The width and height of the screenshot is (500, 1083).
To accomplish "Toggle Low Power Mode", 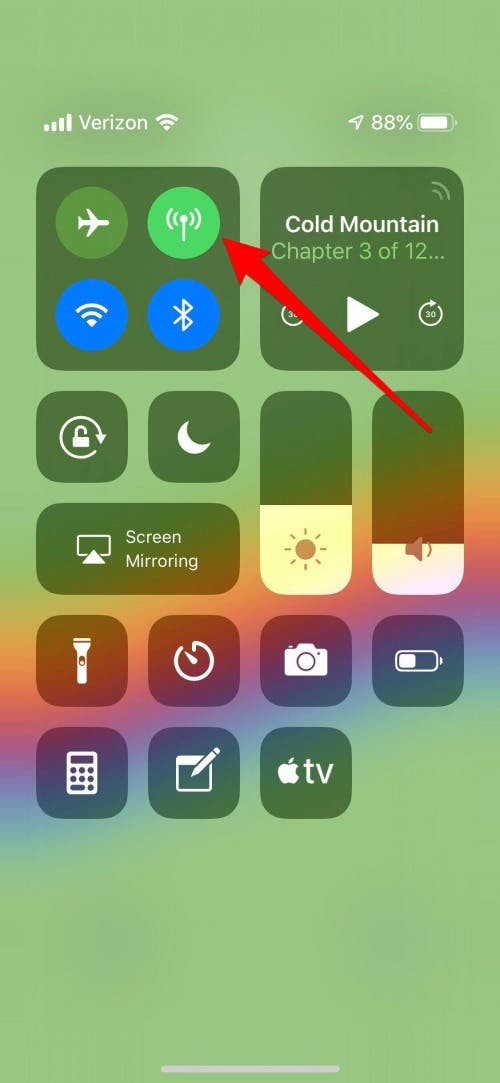I will (418, 661).
